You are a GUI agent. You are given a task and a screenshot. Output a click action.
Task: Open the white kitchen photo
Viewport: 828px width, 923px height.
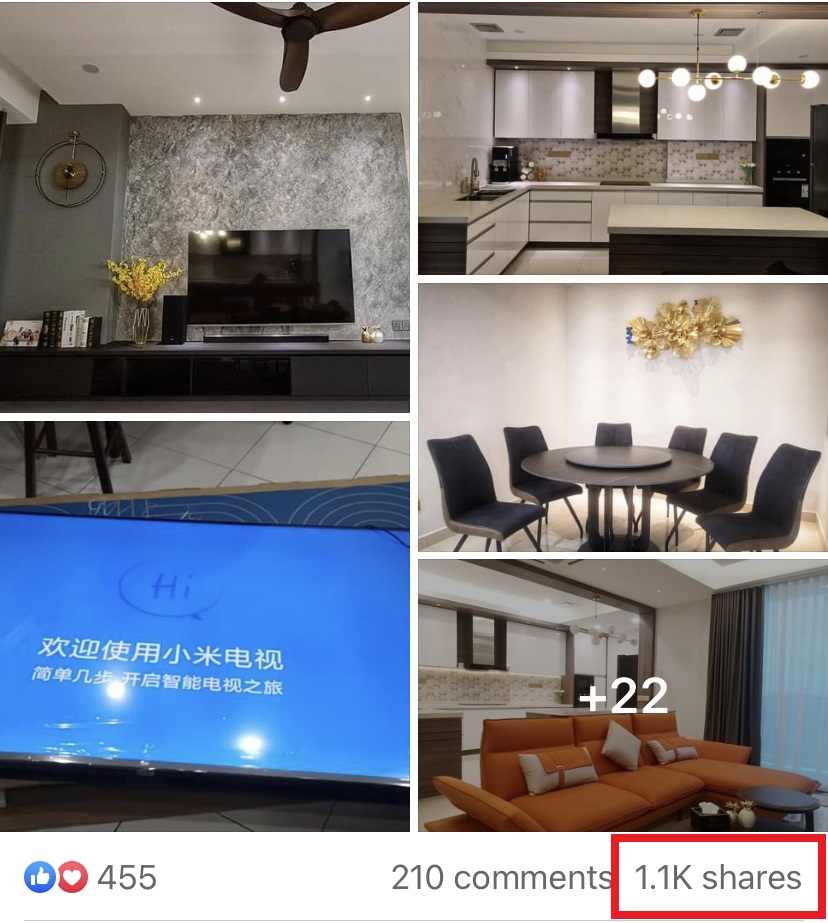(622, 138)
